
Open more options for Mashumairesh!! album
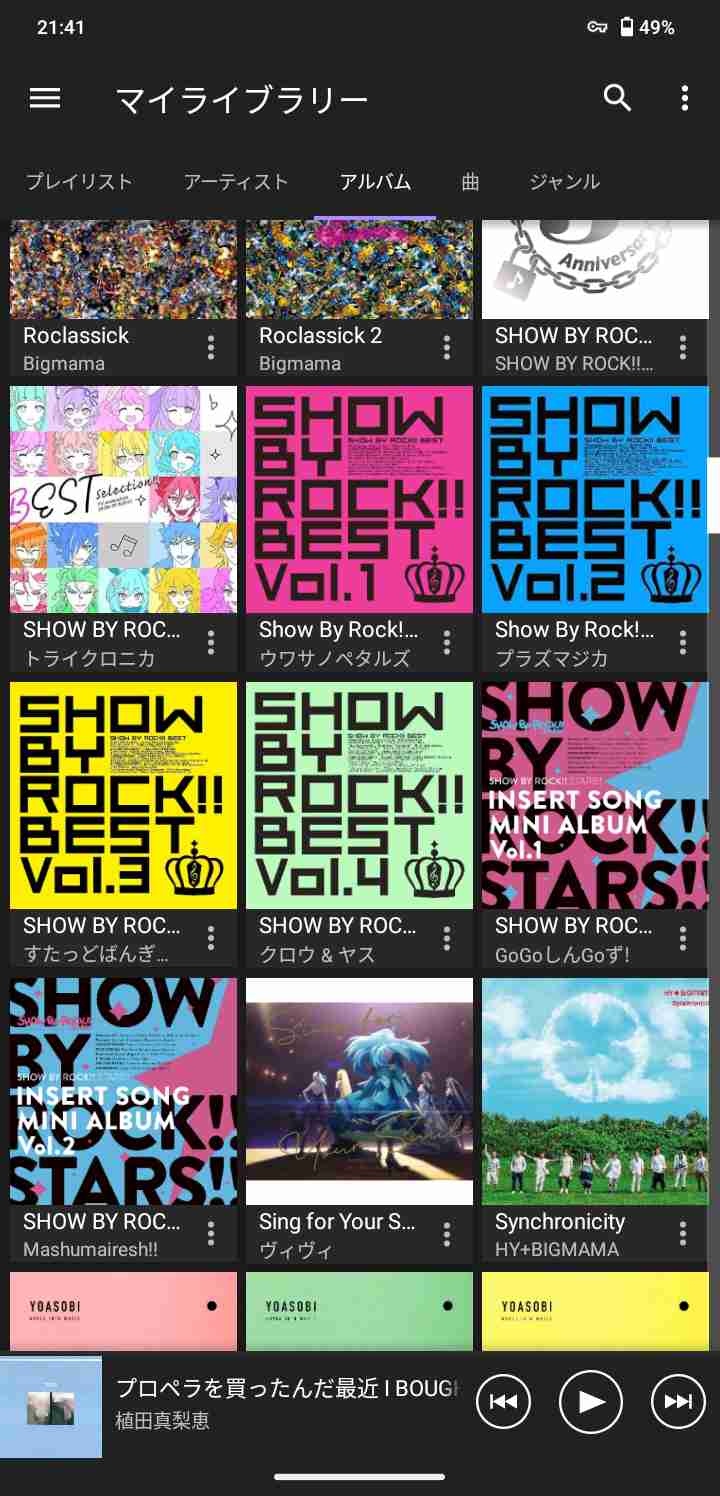point(211,1234)
